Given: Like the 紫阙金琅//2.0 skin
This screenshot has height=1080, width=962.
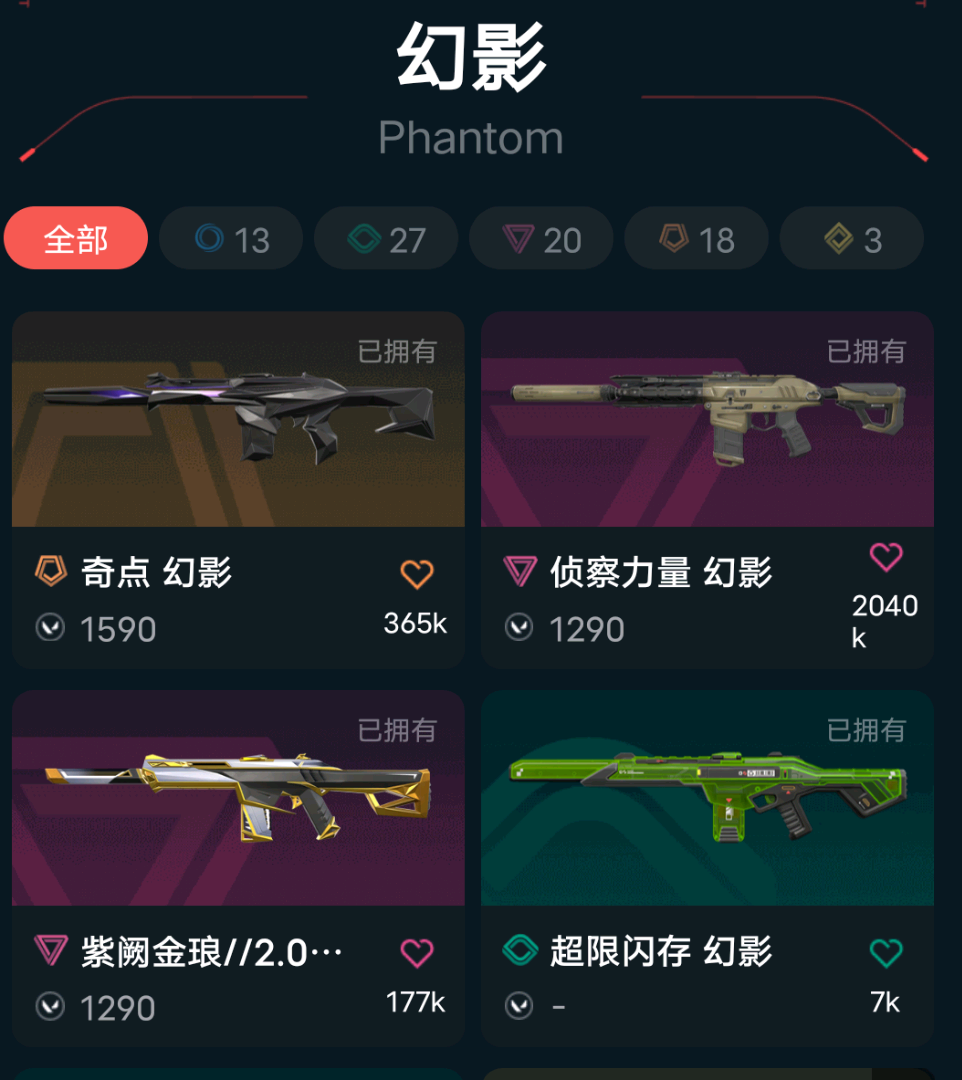Looking at the screenshot, I should pos(417,953).
